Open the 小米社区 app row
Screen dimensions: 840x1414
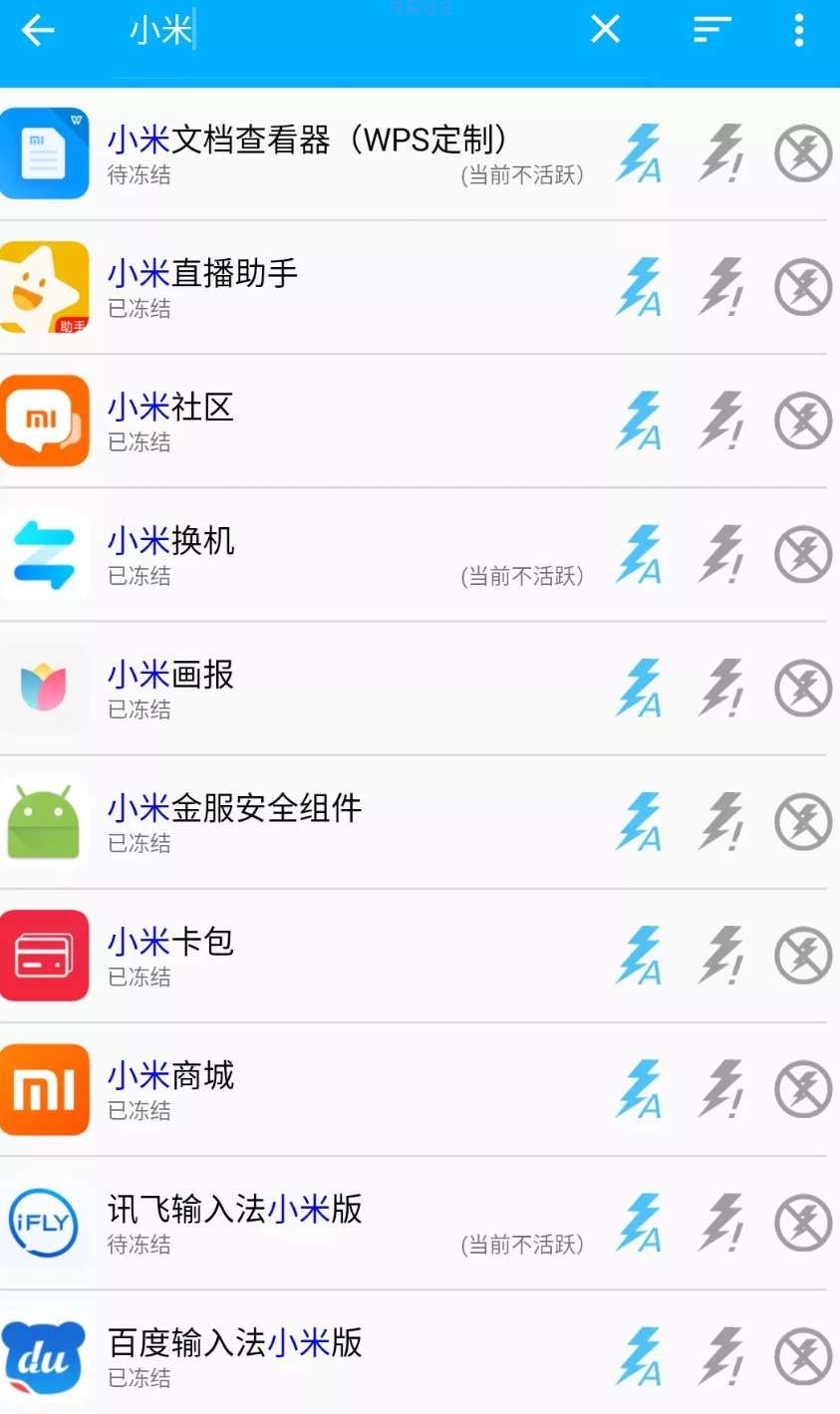tap(299, 422)
